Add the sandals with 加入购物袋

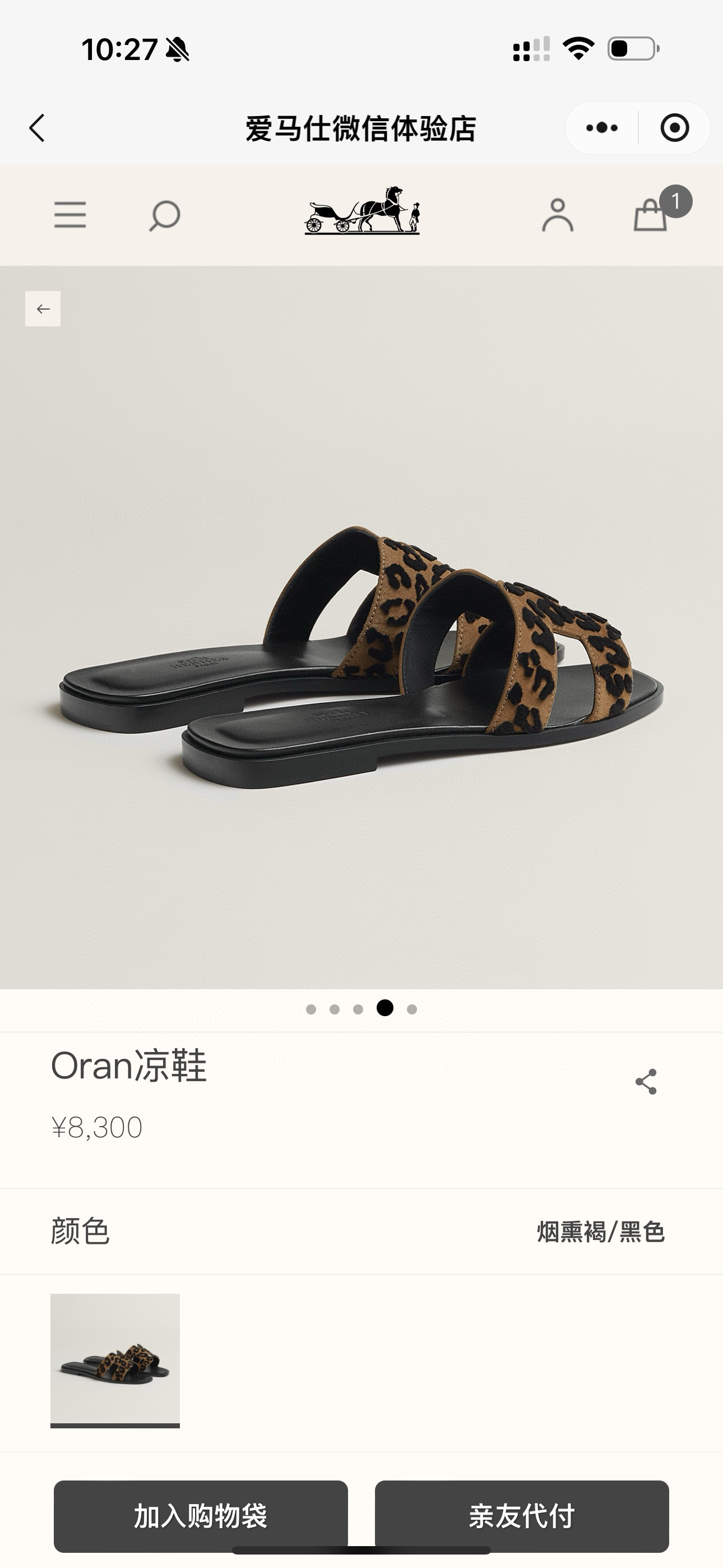tap(201, 1516)
